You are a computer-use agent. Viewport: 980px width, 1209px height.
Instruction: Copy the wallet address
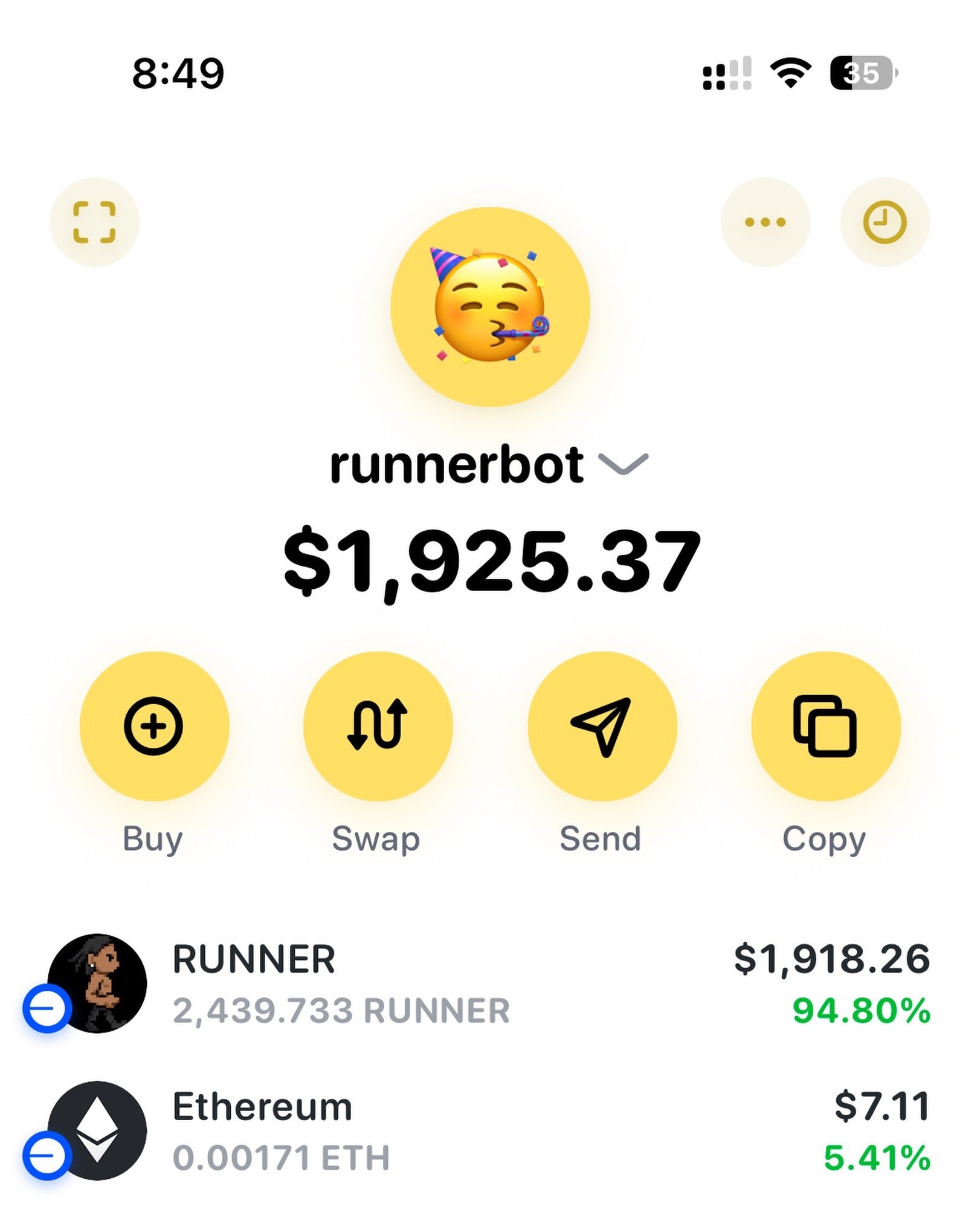(x=825, y=726)
